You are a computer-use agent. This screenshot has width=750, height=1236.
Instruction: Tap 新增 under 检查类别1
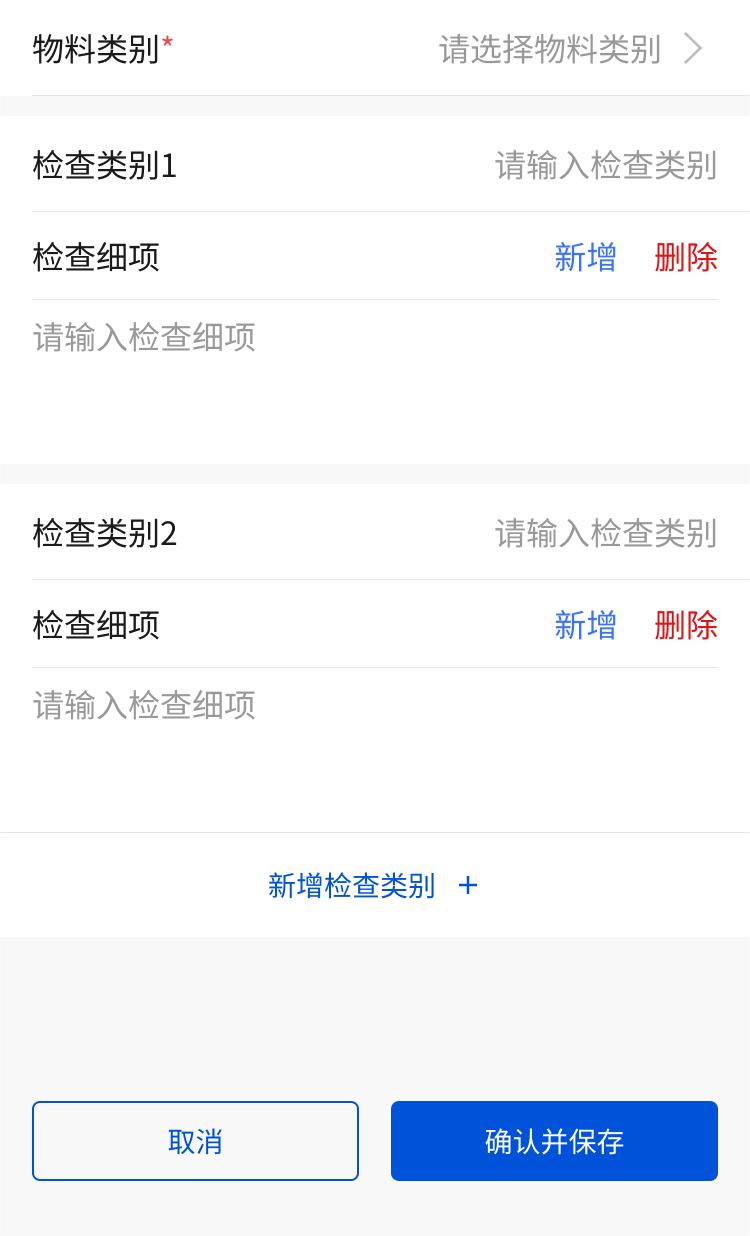point(585,257)
